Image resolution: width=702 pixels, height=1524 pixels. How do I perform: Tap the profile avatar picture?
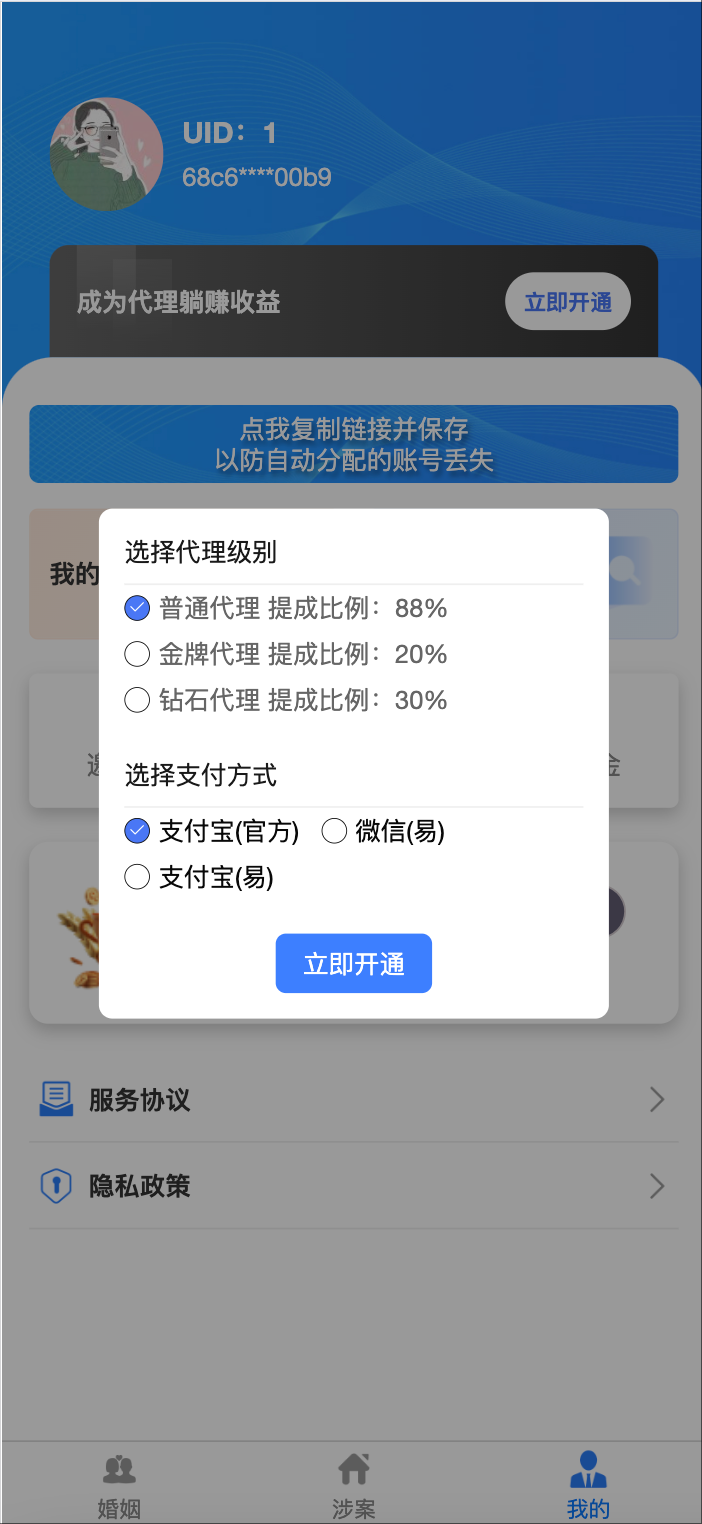106,154
